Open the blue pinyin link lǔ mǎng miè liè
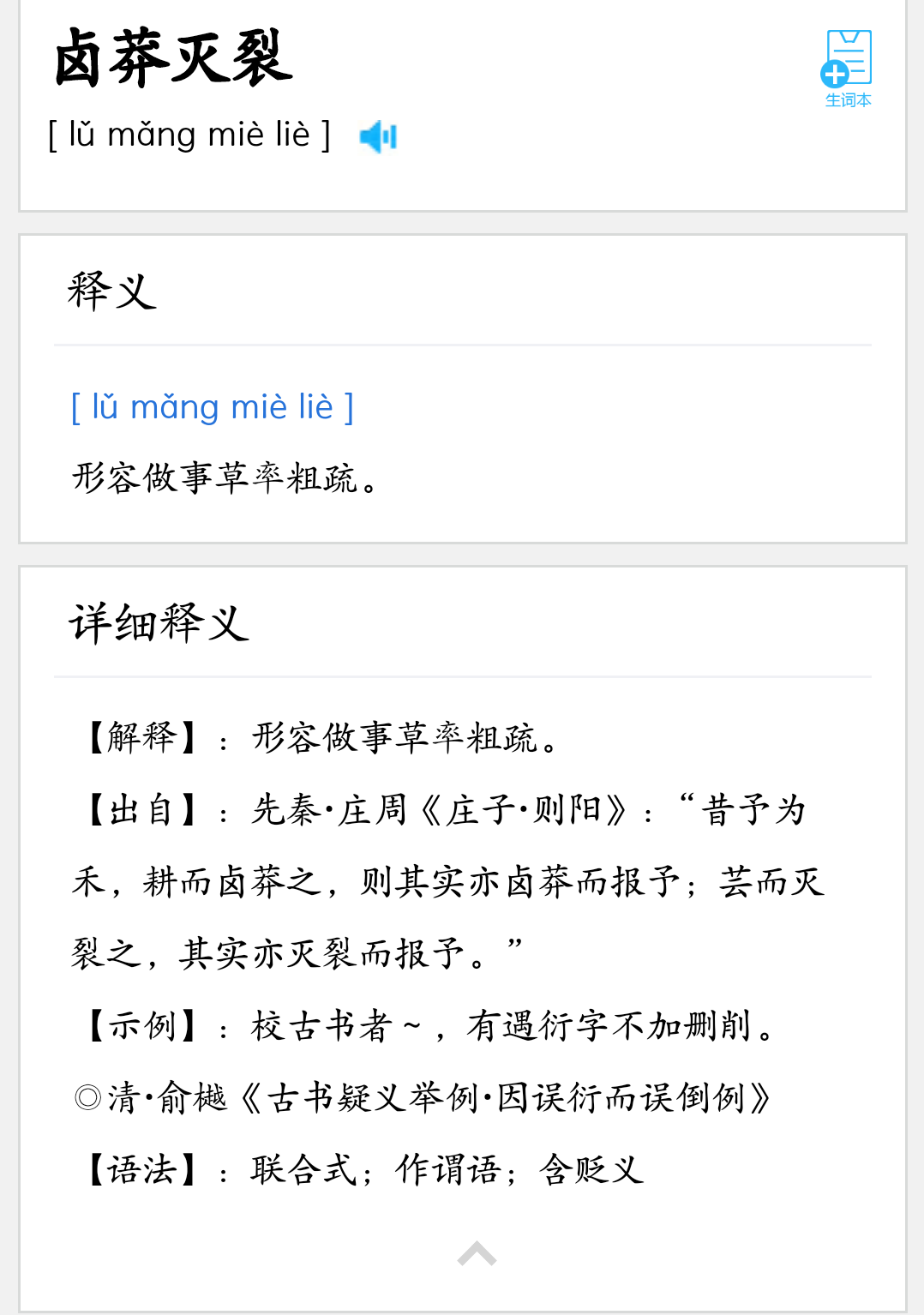The width and height of the screenshot is (924, 1315). [x=212, y=406]
